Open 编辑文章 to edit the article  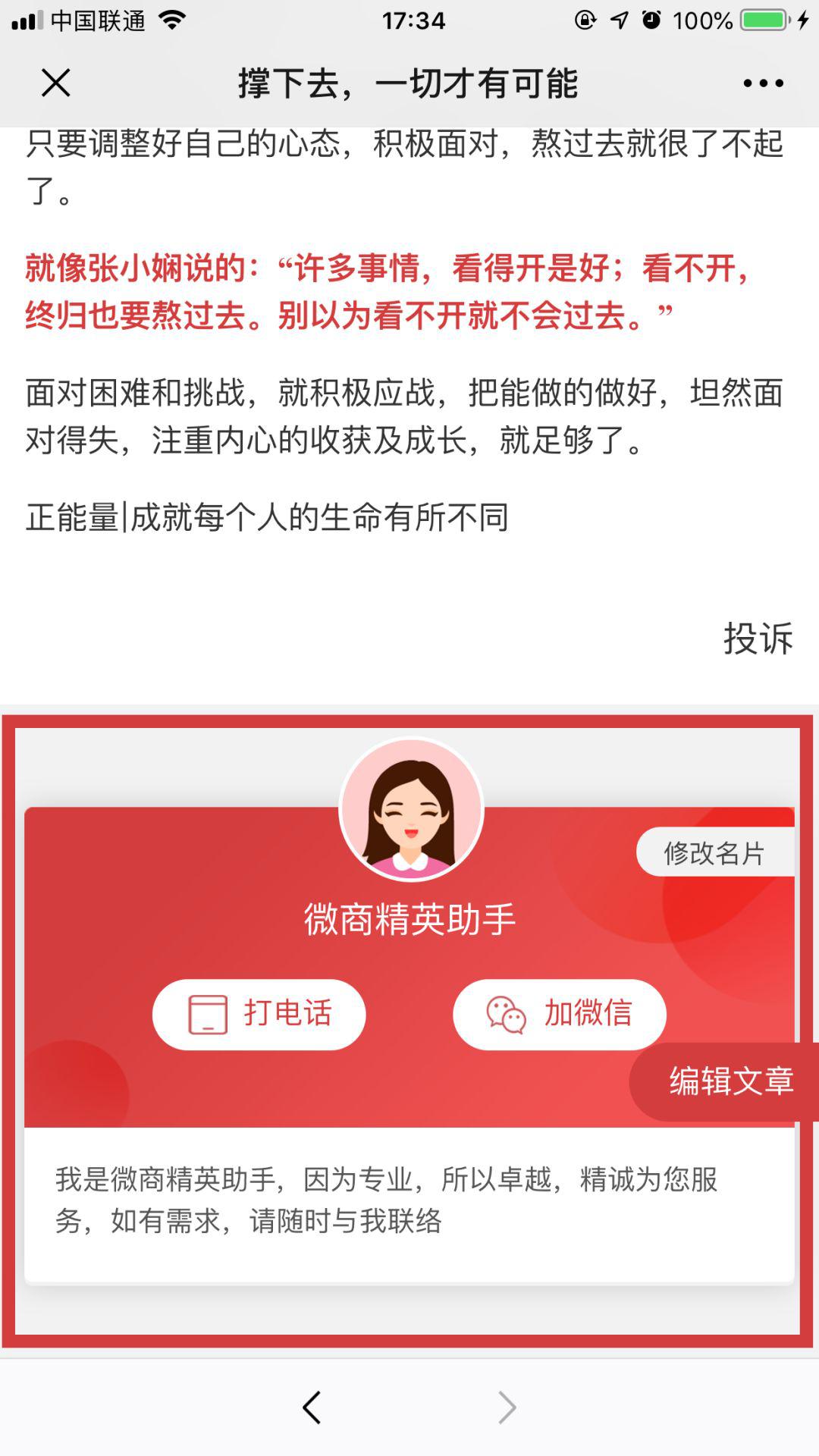point(728,1081)
